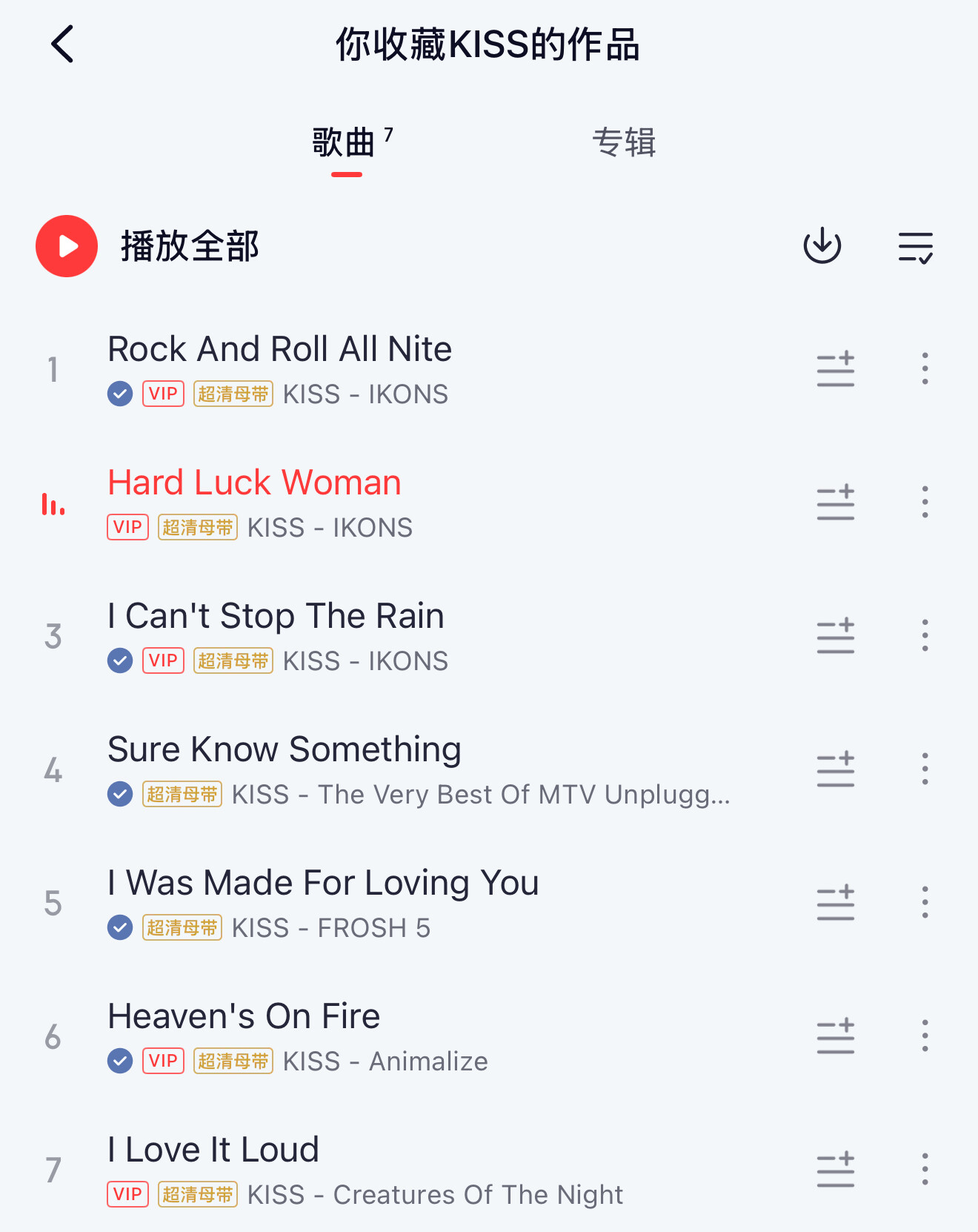Play Sure Know Something
The image size is (978, 1232).
point(285,749)
